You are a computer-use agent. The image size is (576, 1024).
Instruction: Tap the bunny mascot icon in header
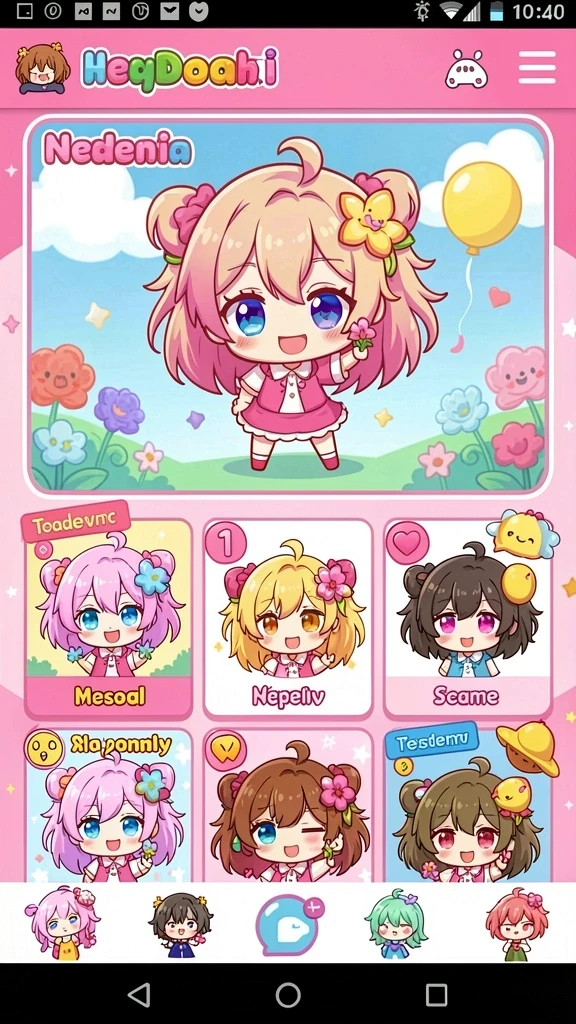tap(466, 69)
